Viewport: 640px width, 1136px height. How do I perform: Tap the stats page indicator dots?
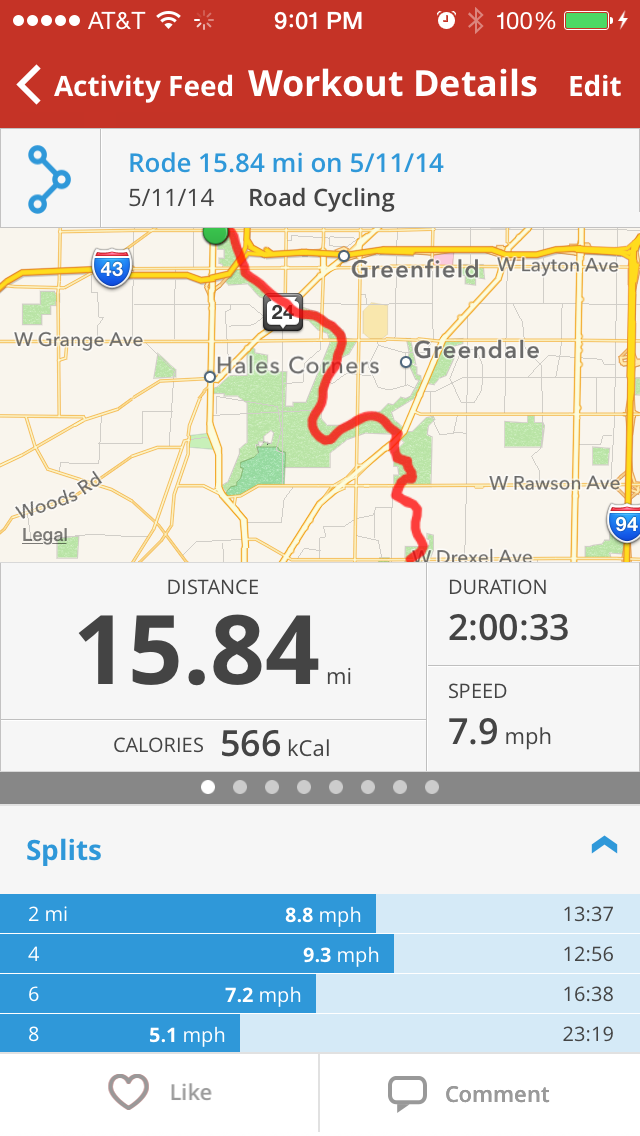coord(320,787)
